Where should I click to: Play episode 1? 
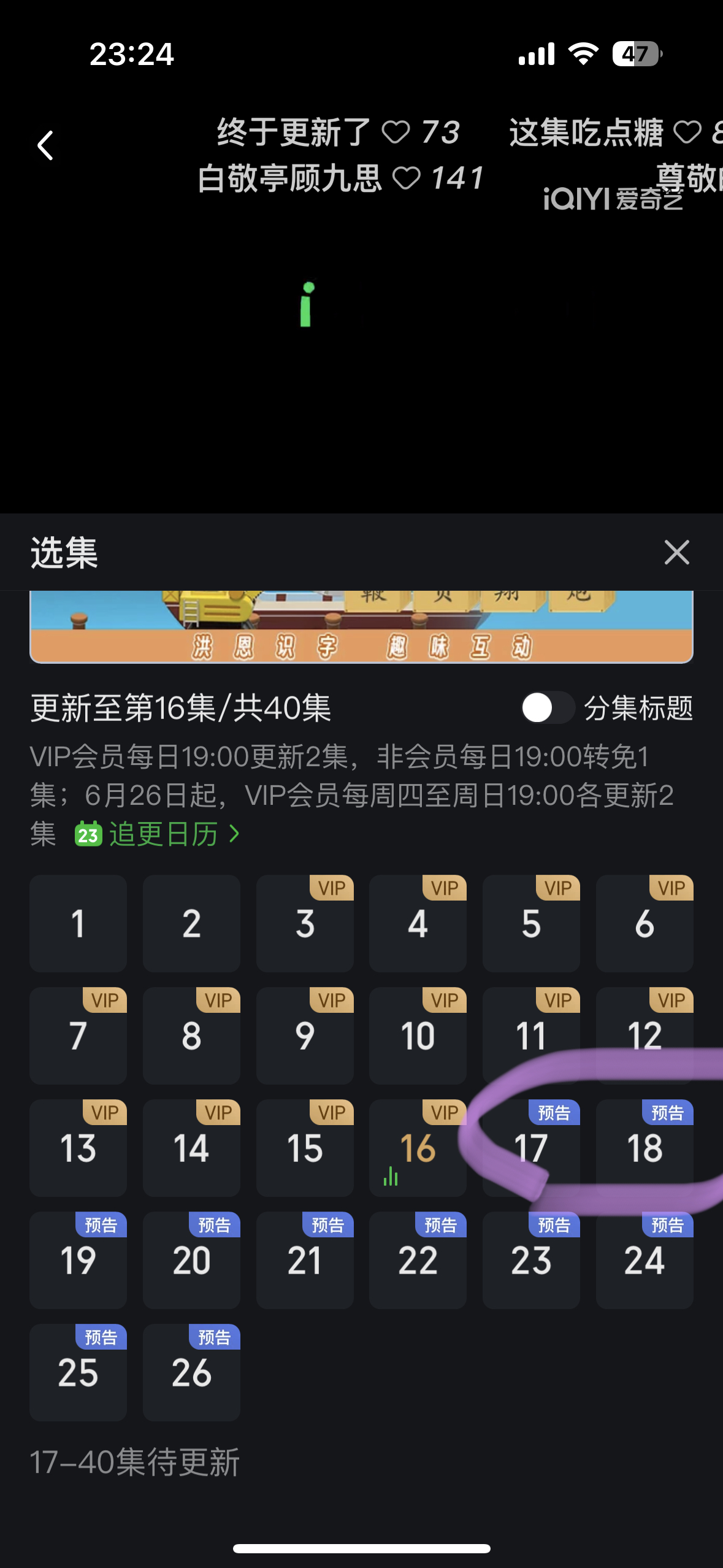[78, 923]
